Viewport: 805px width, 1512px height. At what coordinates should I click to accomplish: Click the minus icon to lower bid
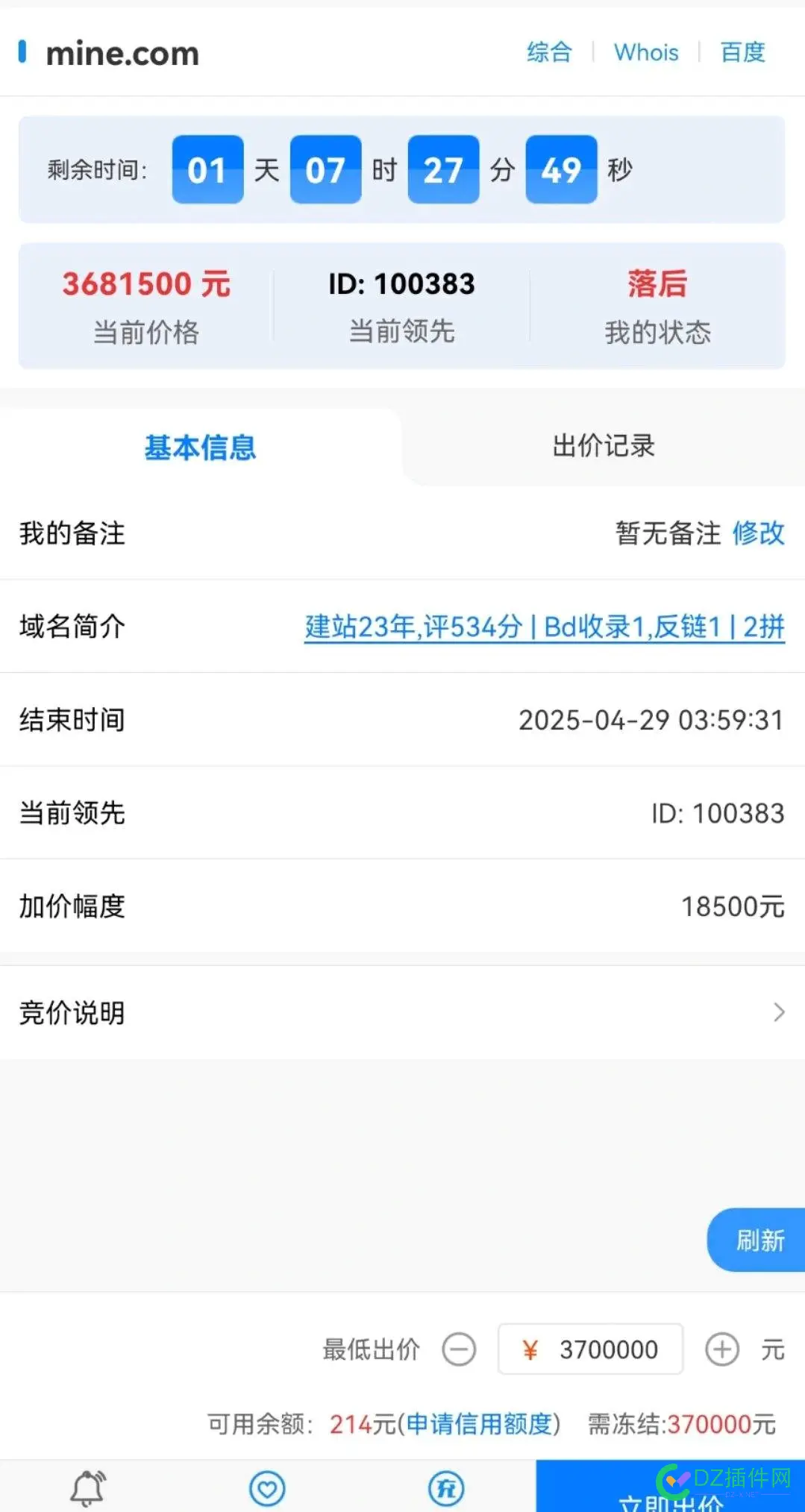(460, 1349)
